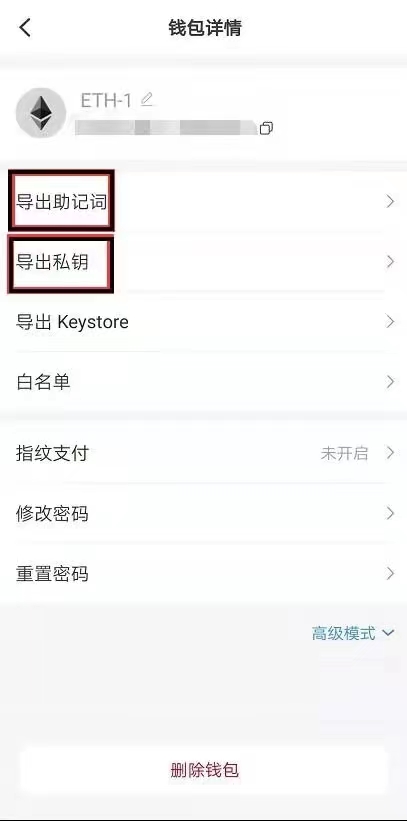The width and height of the screenshot is (407, 821).
Task: Open 导出助记词 to export mnemonic
Action: pyautogui.click(x=203, y=202)
